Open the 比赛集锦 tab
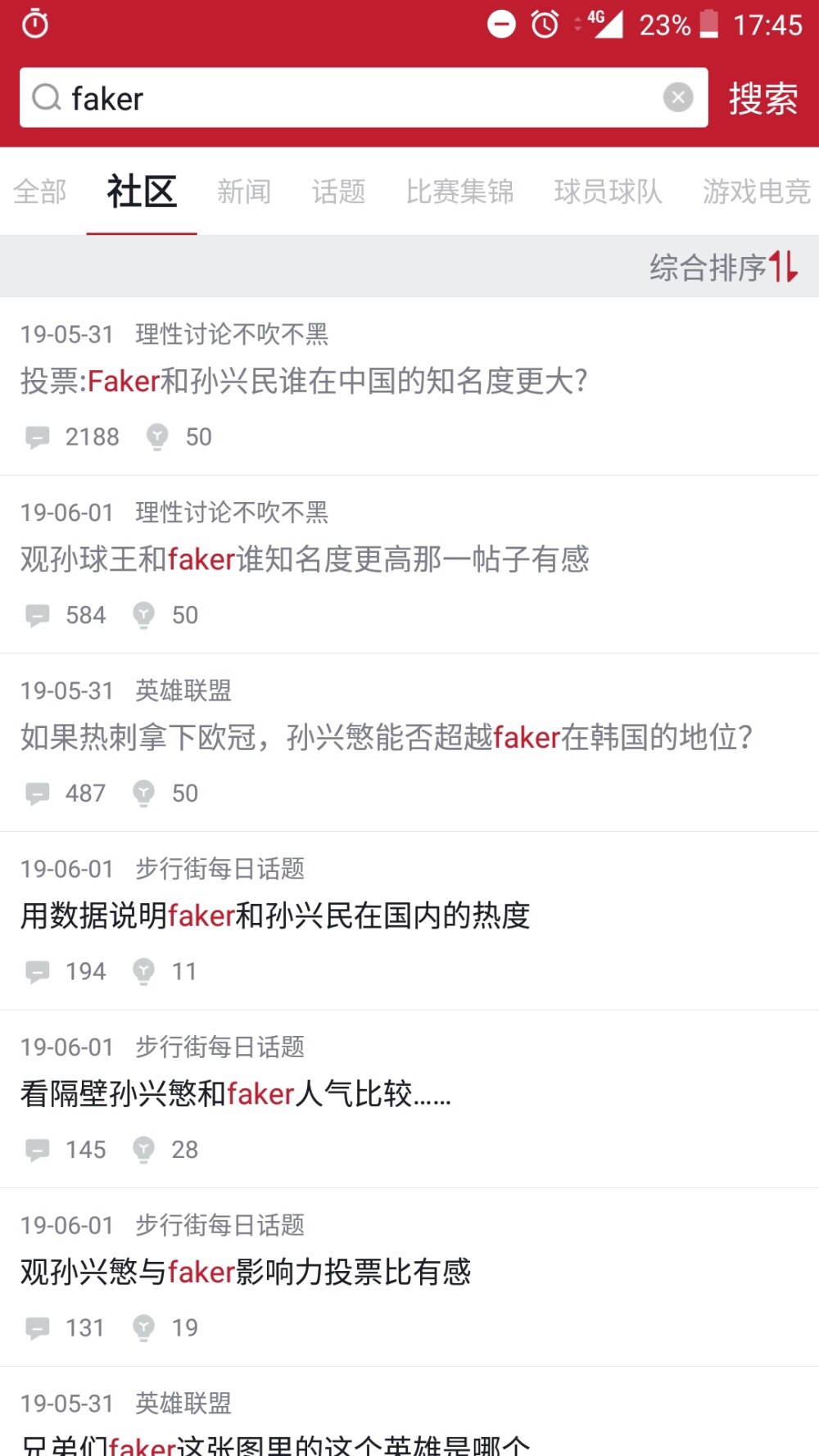 (460, 192)
